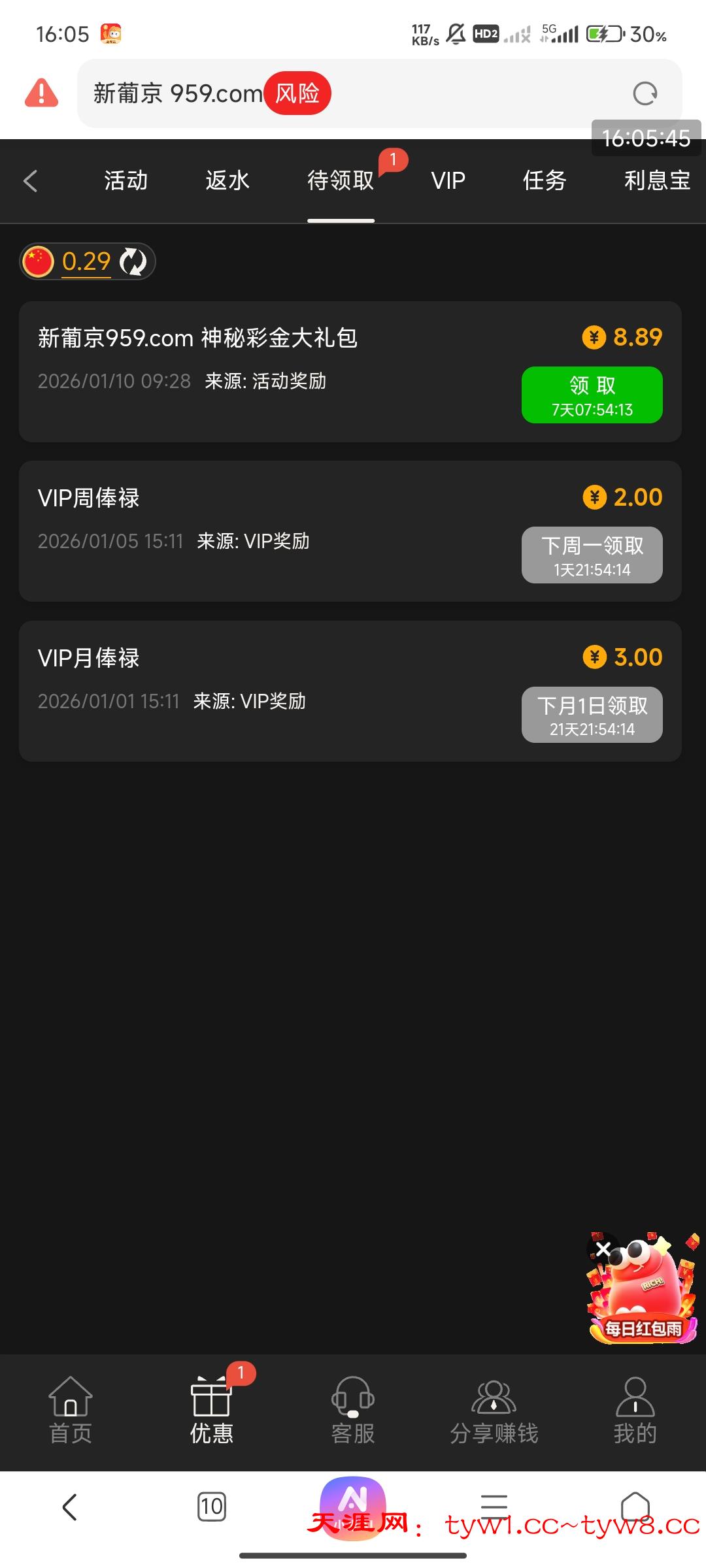Tap 下周一领取 on VIP周俸禄
Image resolution: width=706 pixels, height=1568 pixels.
pos(592,555)
